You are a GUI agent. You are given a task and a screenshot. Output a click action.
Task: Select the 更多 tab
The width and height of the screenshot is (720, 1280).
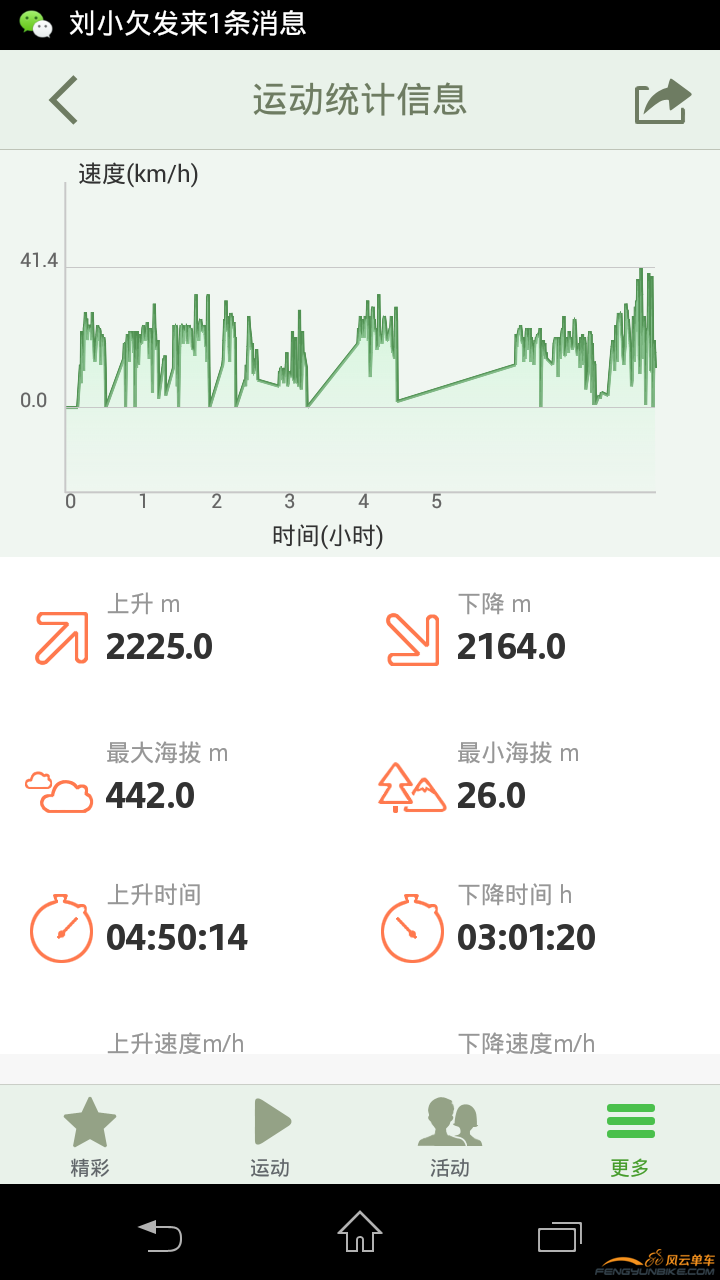(x=630, y=1136)
